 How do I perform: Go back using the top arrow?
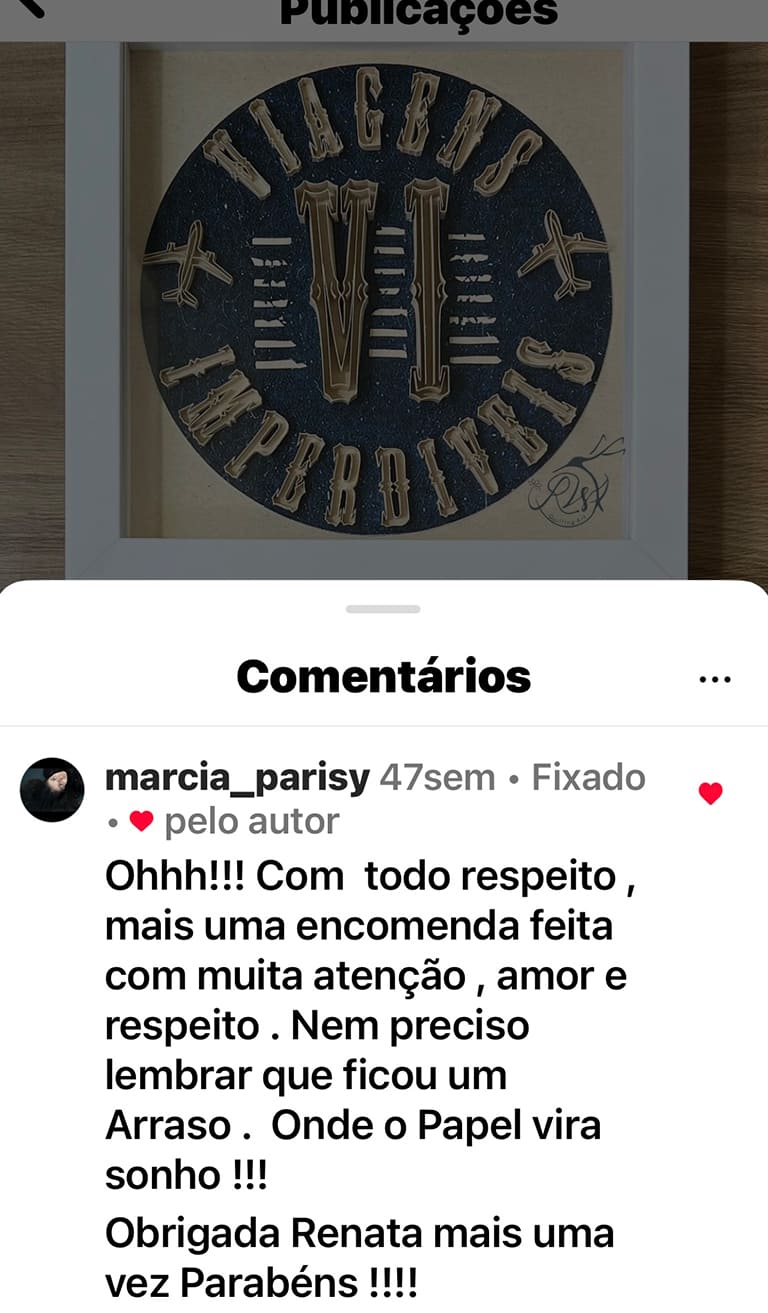30,6
